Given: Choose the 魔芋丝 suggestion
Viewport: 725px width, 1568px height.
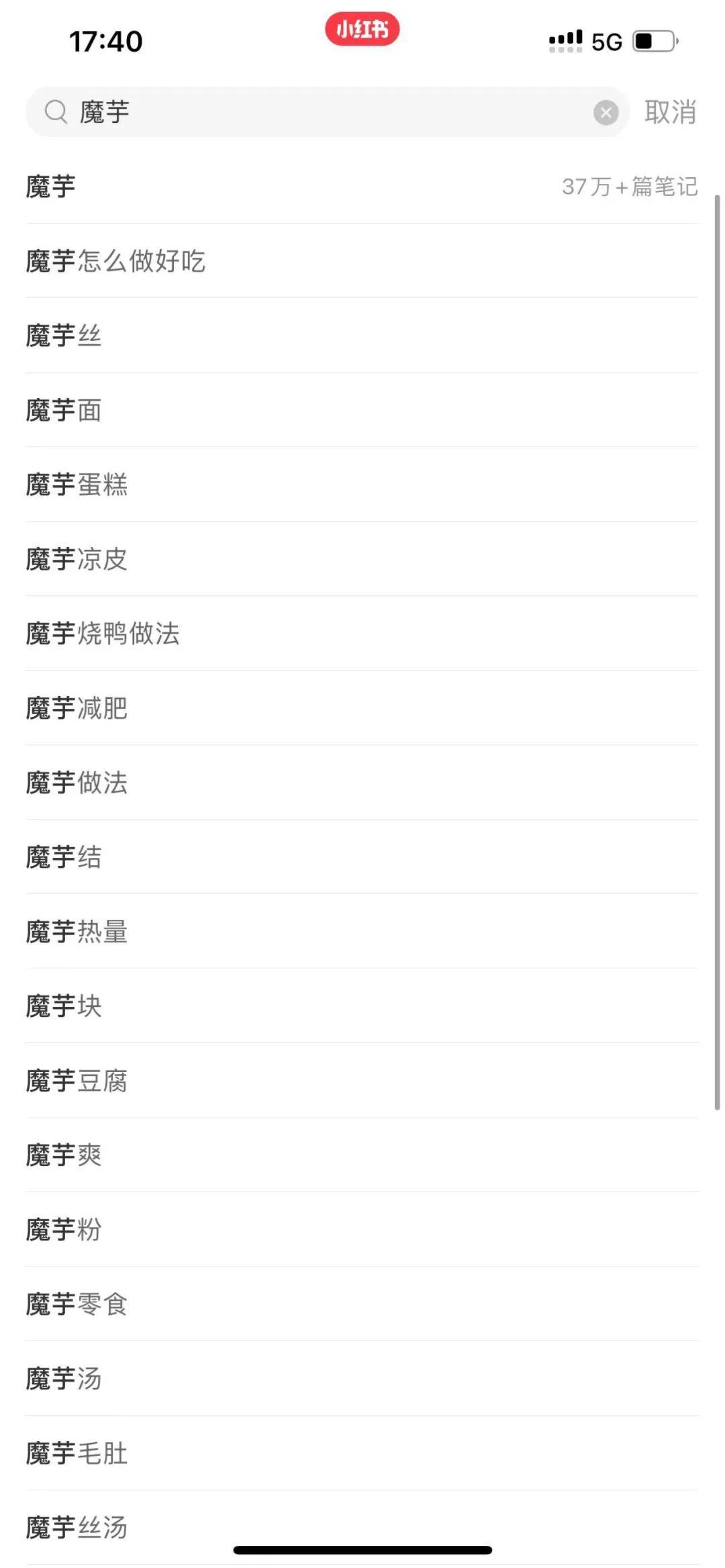Looking at the screenshot, I should 362,336.
